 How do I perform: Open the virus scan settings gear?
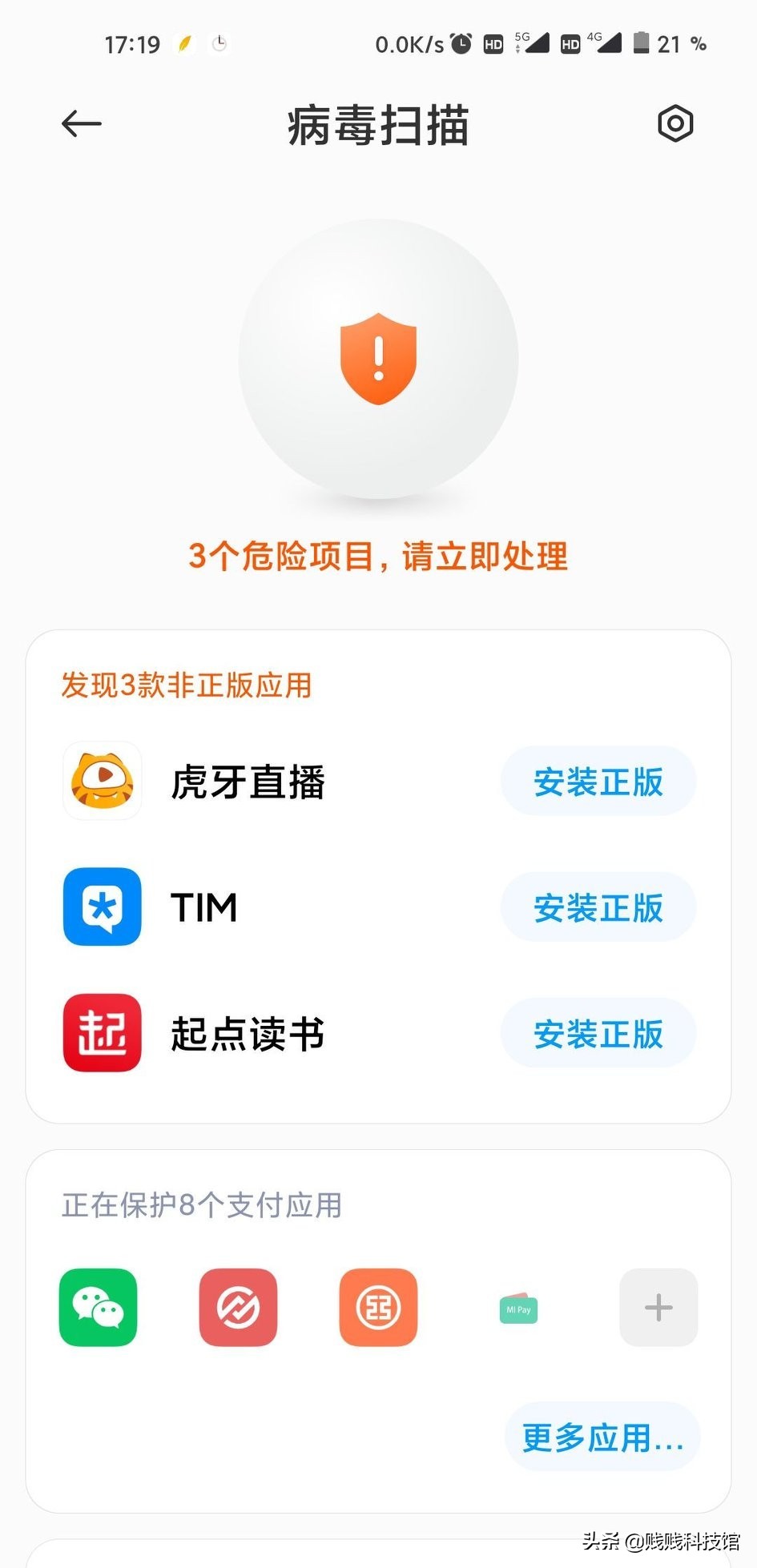pos(675,123)
